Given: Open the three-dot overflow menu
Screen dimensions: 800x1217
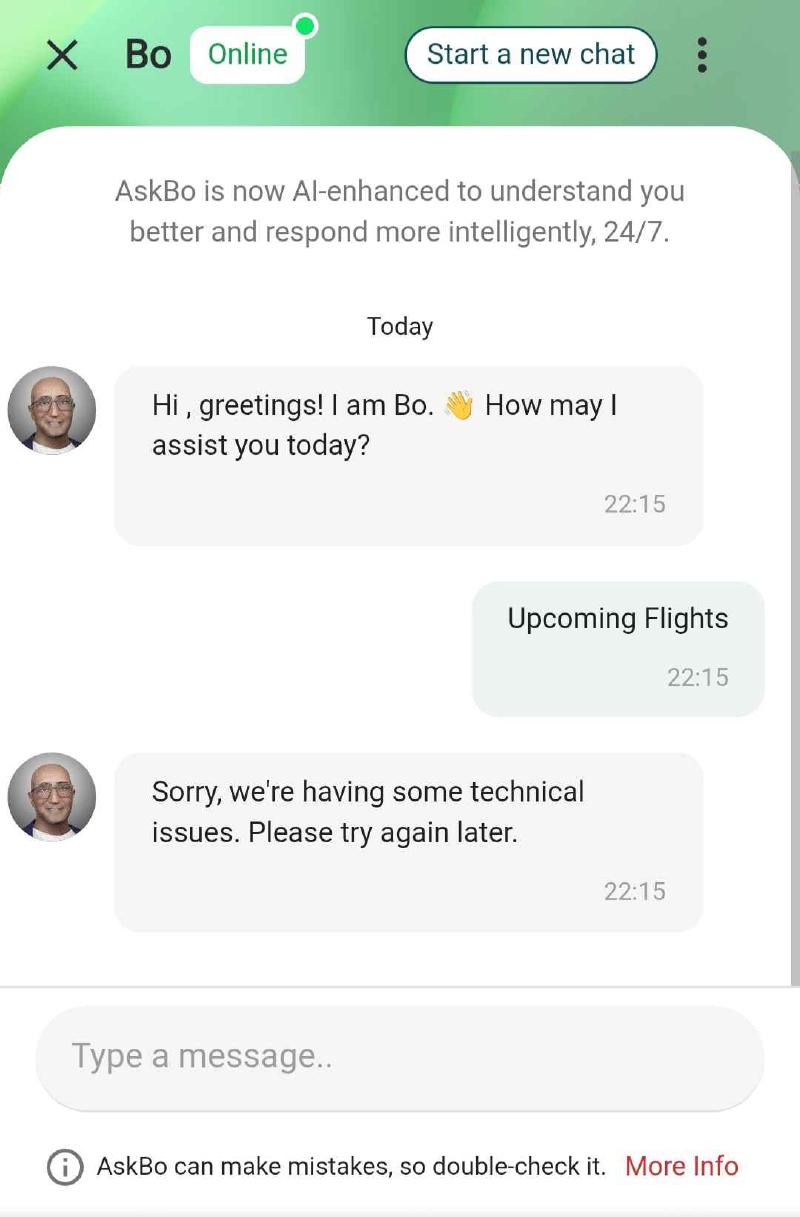Looking at the screenshot, I should pyautogui.click(x=702, y=55).
